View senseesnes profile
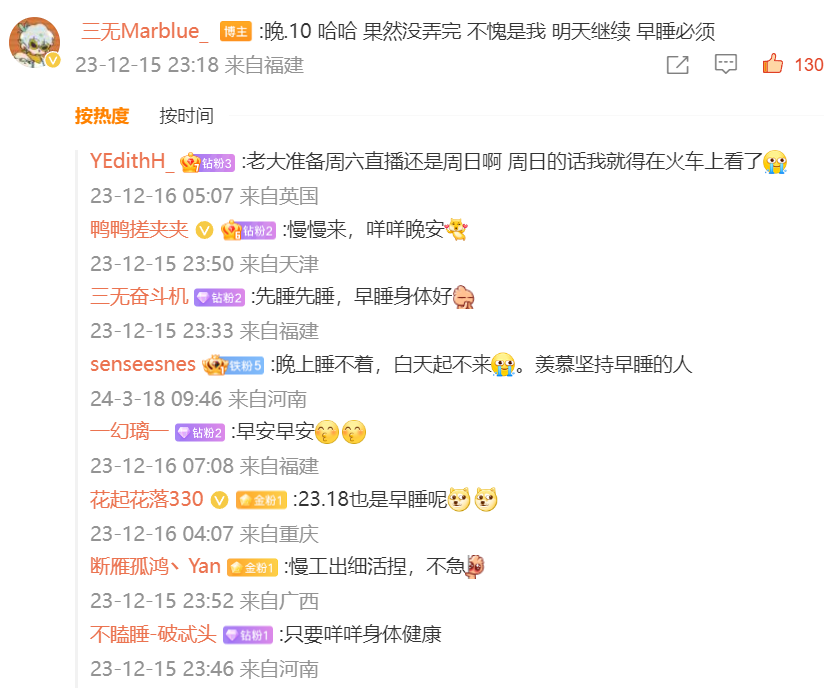Screen dimensions: 834x688 pos(142,364)
